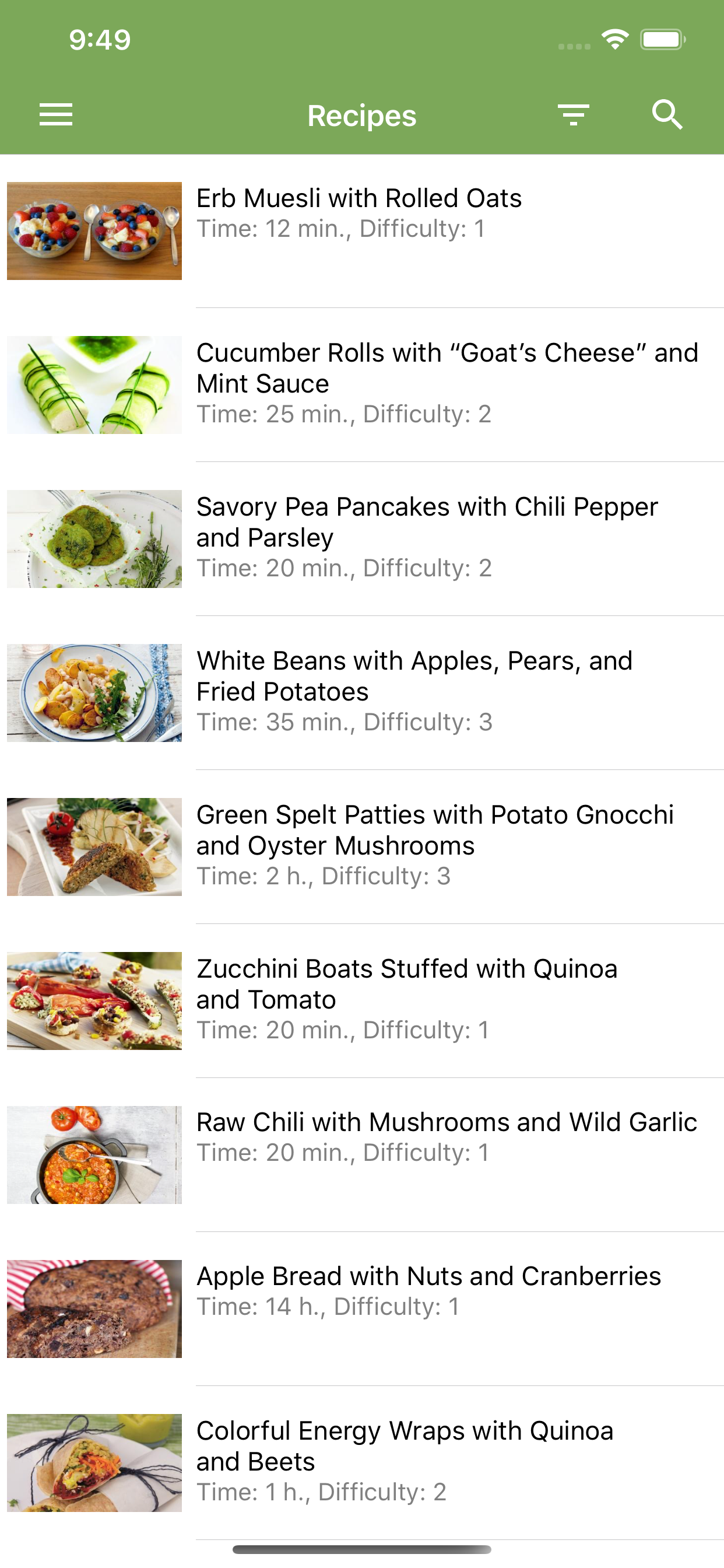Open Apple Bread with Nuts and Cranberries

[x=362, y=1310]
